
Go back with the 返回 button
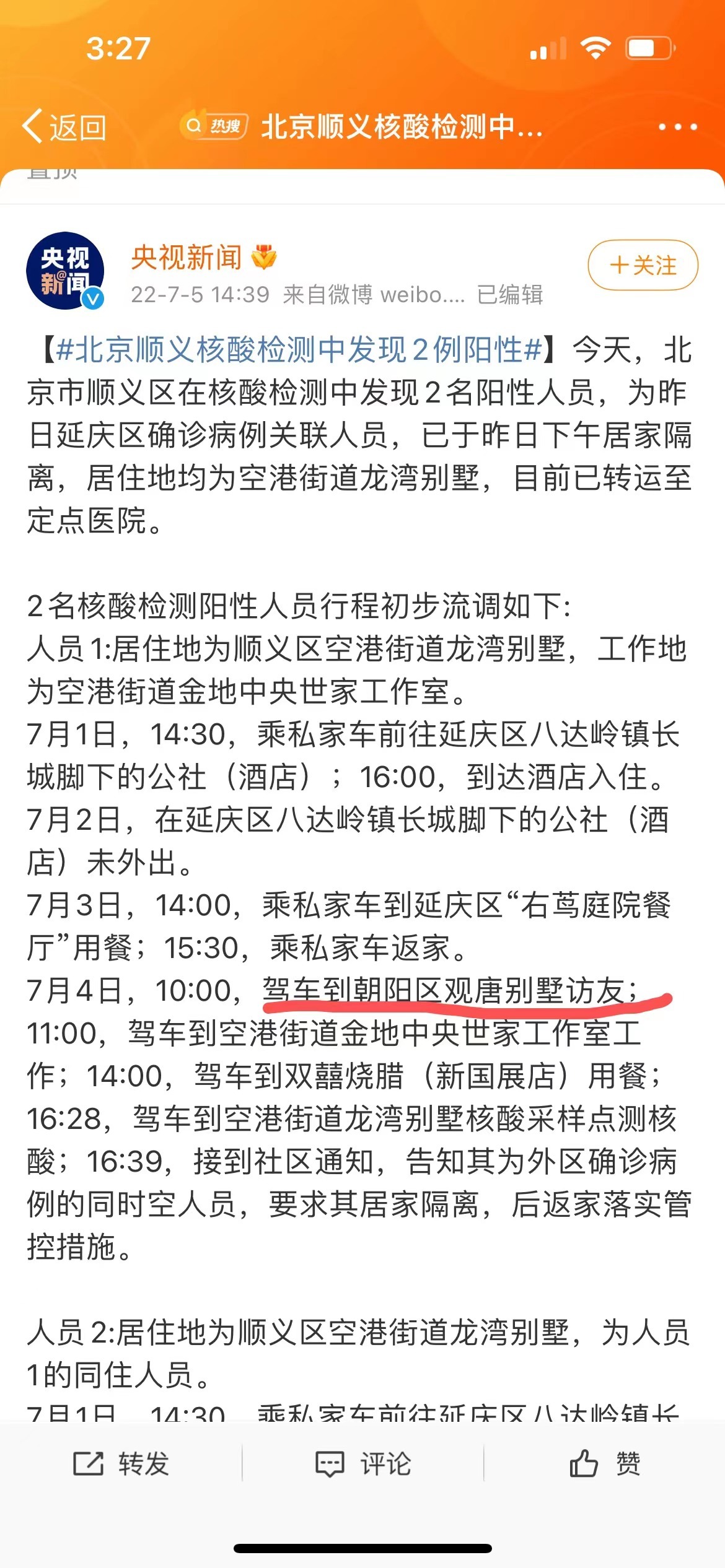click(64, 127)
